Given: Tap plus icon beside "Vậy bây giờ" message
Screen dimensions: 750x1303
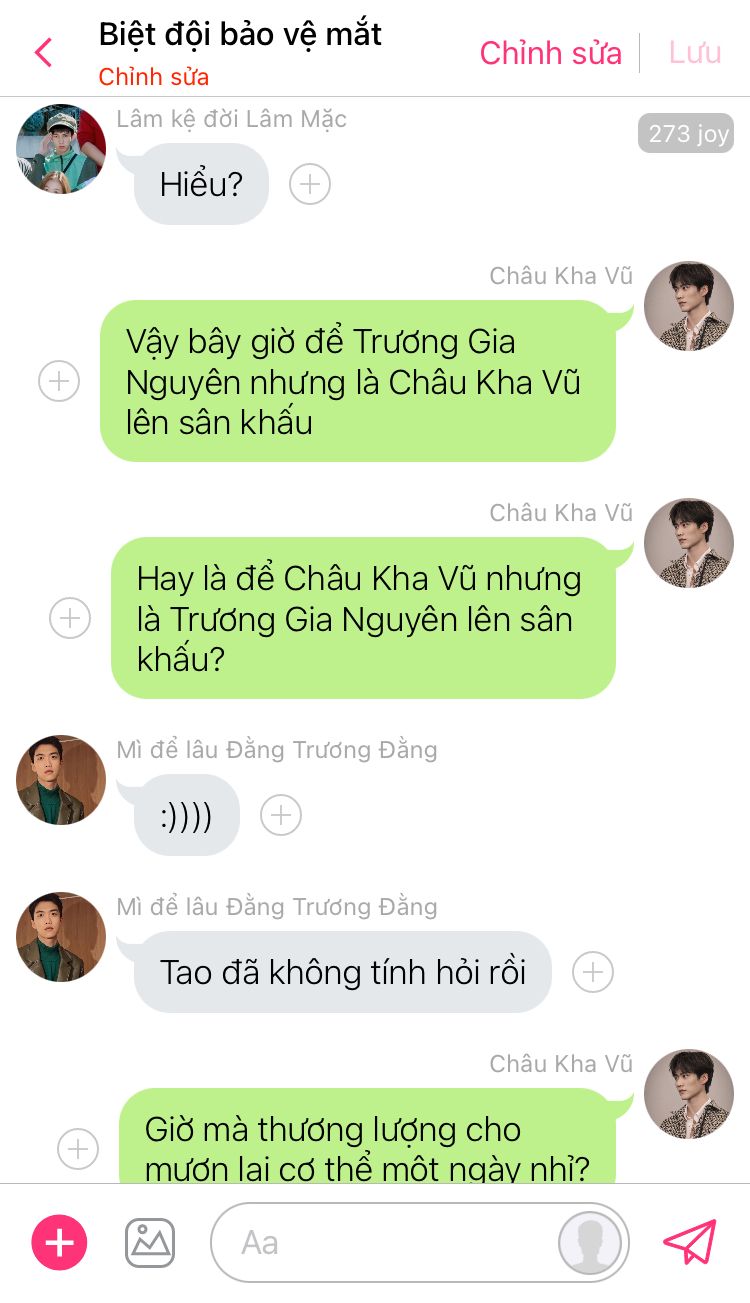Looking at the screenshot, I should tap(59, 381).
